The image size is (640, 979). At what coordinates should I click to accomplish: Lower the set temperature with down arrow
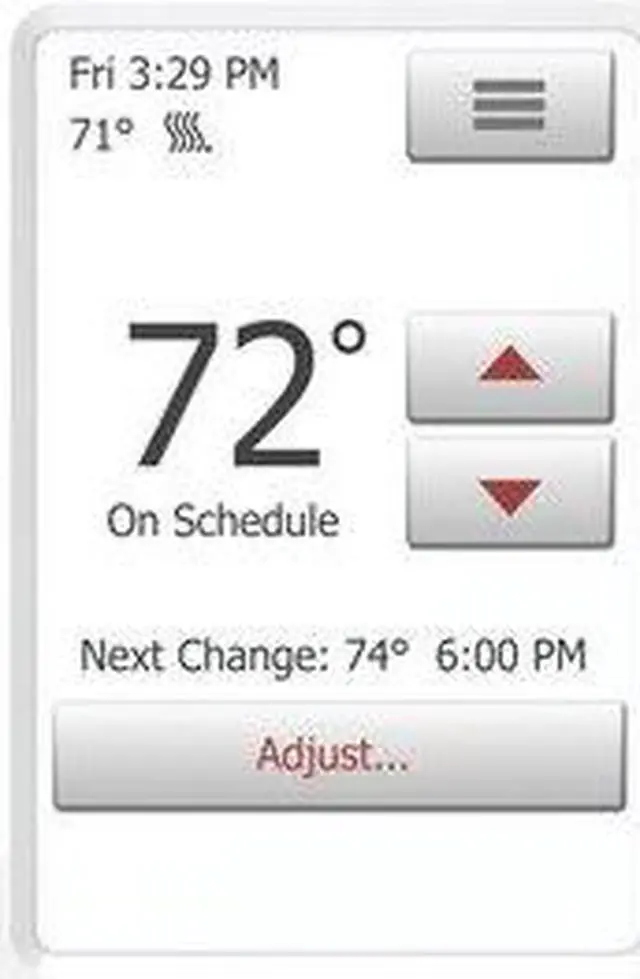pyautogui.click(x=510, y=493)
